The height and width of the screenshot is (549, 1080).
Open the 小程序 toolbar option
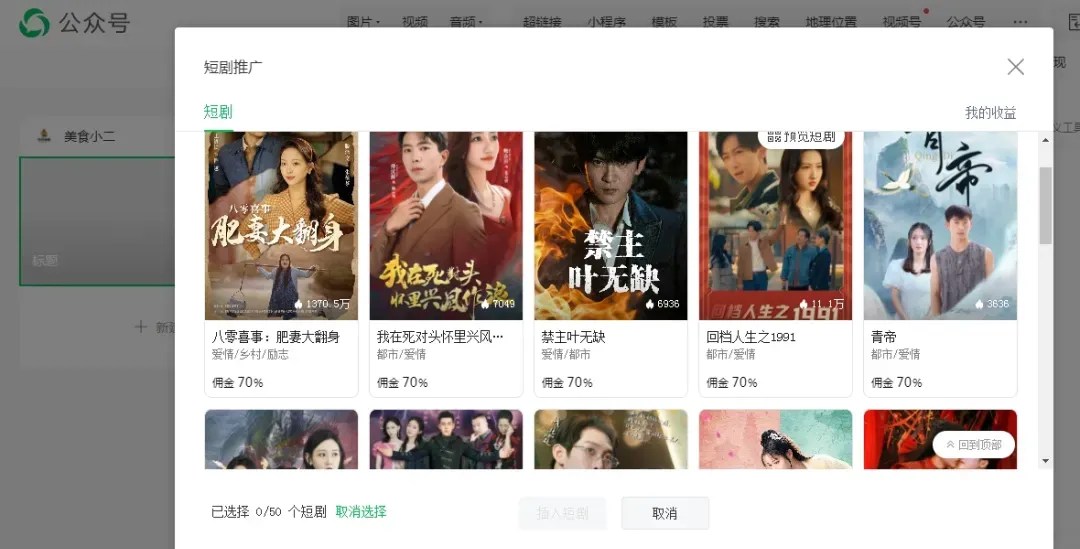[x=606, y=22]
